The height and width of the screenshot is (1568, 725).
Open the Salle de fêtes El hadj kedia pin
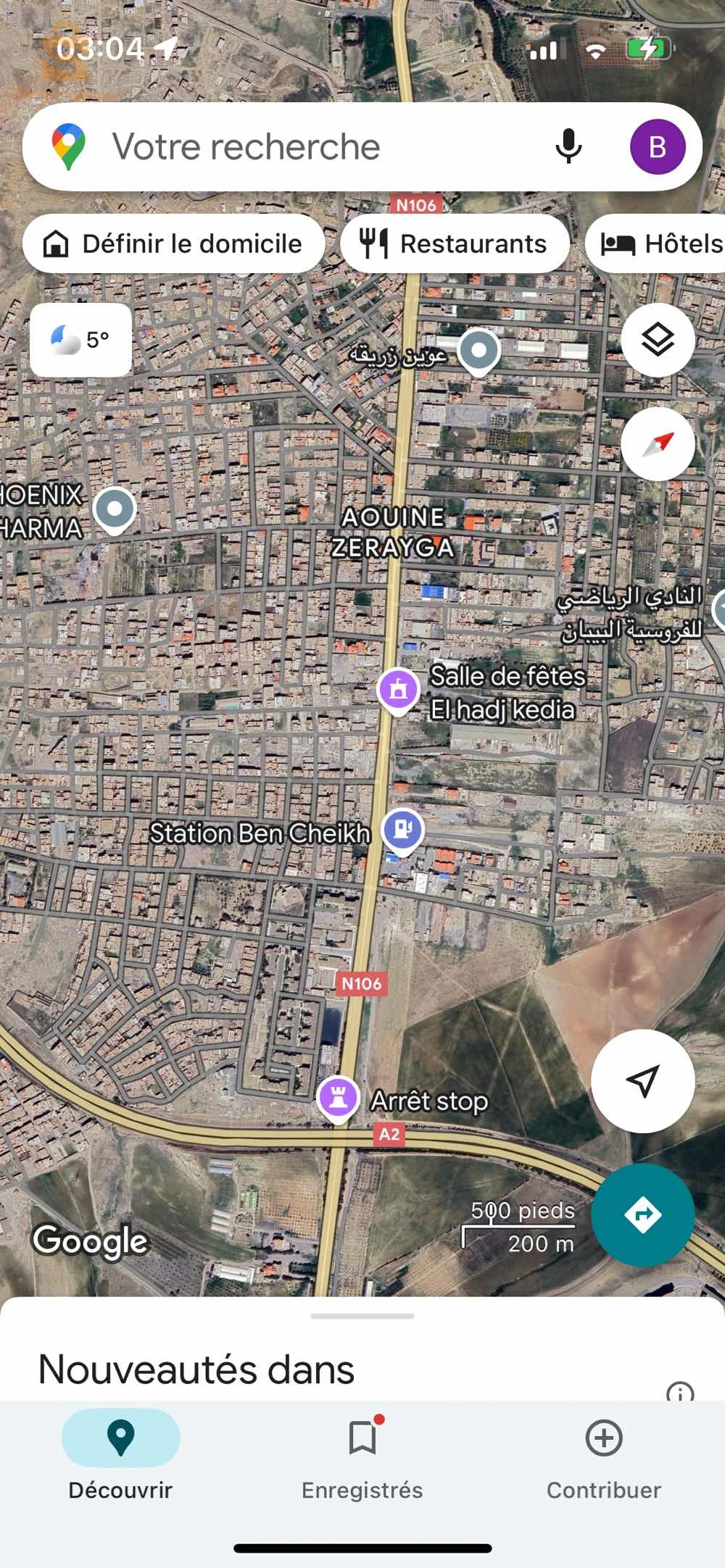click(398, 689)
